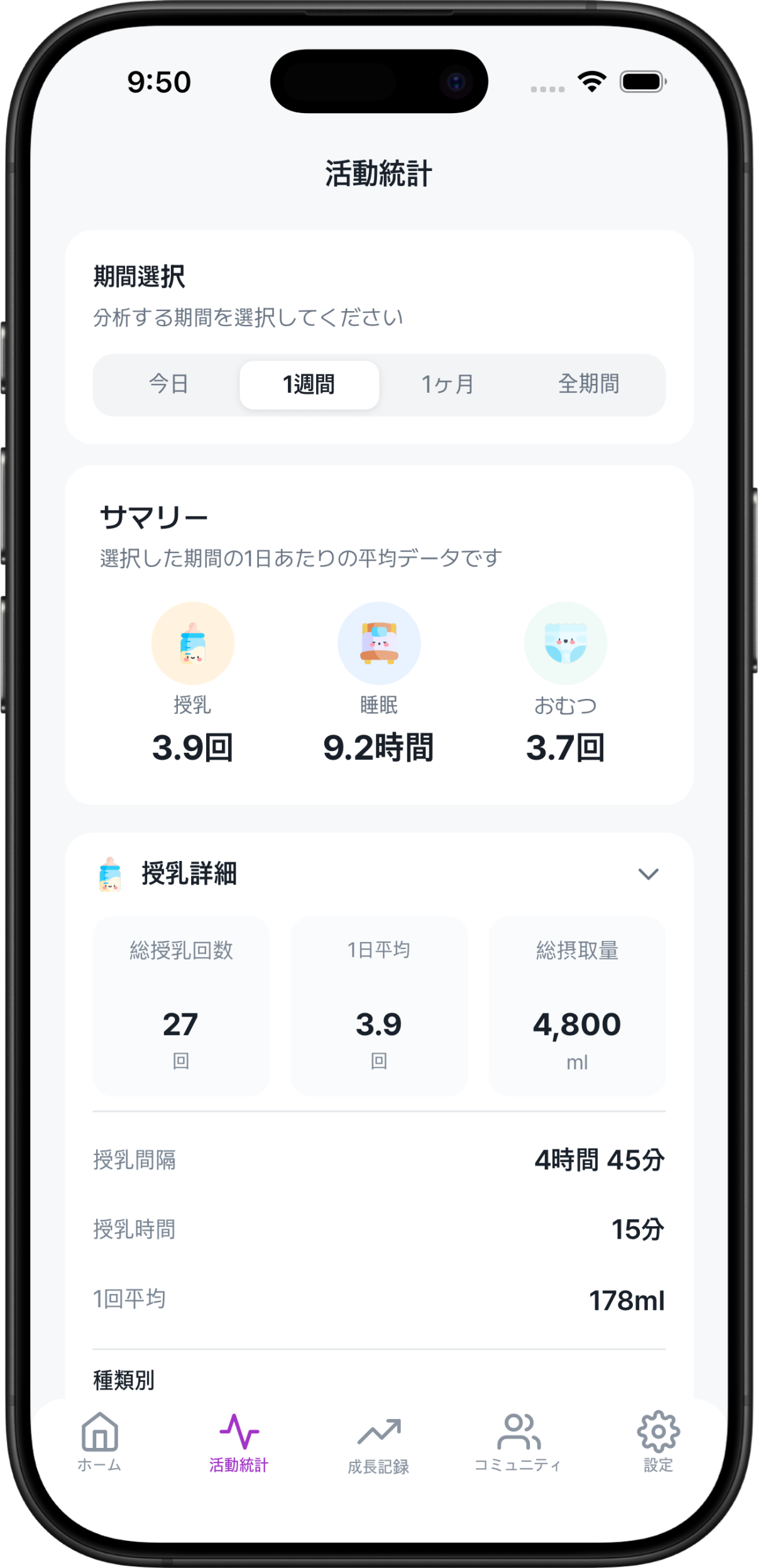The width and height of the screenshot is (758, 1568).
Task: Collapse the 授乳詳細 section with its chevron
Action: point(649,874)
